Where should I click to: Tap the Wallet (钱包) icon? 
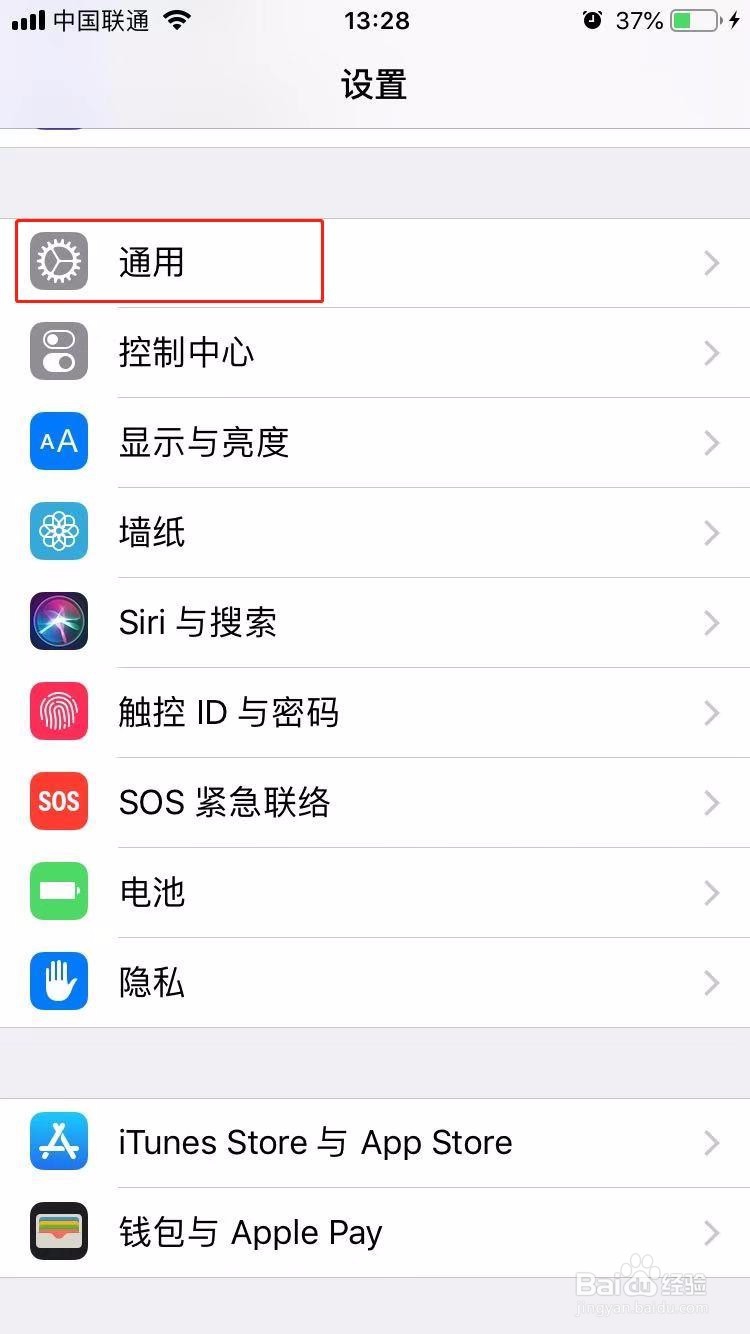(x=58, y=1231)
